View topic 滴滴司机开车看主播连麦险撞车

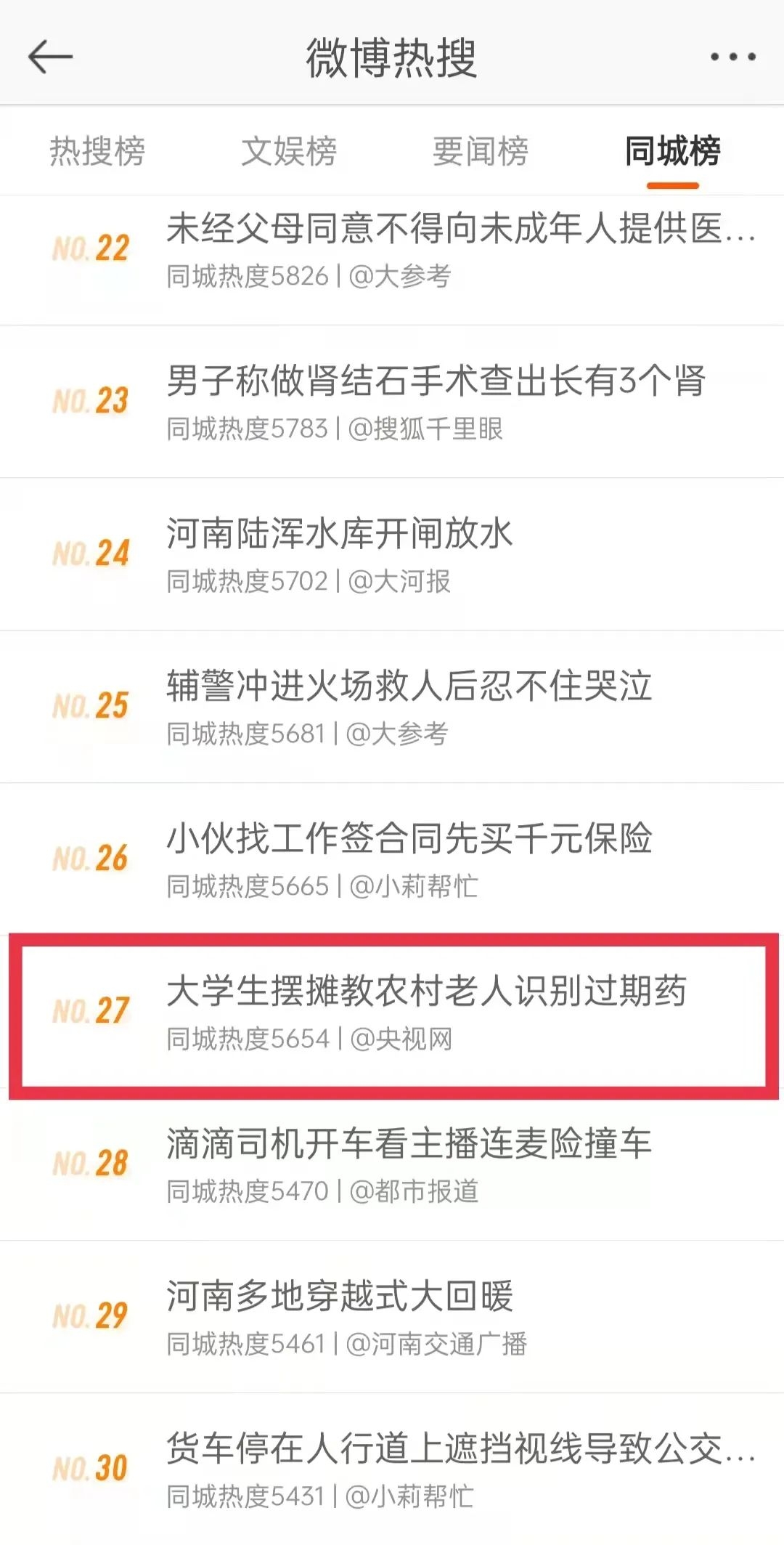coord(409,1145)
